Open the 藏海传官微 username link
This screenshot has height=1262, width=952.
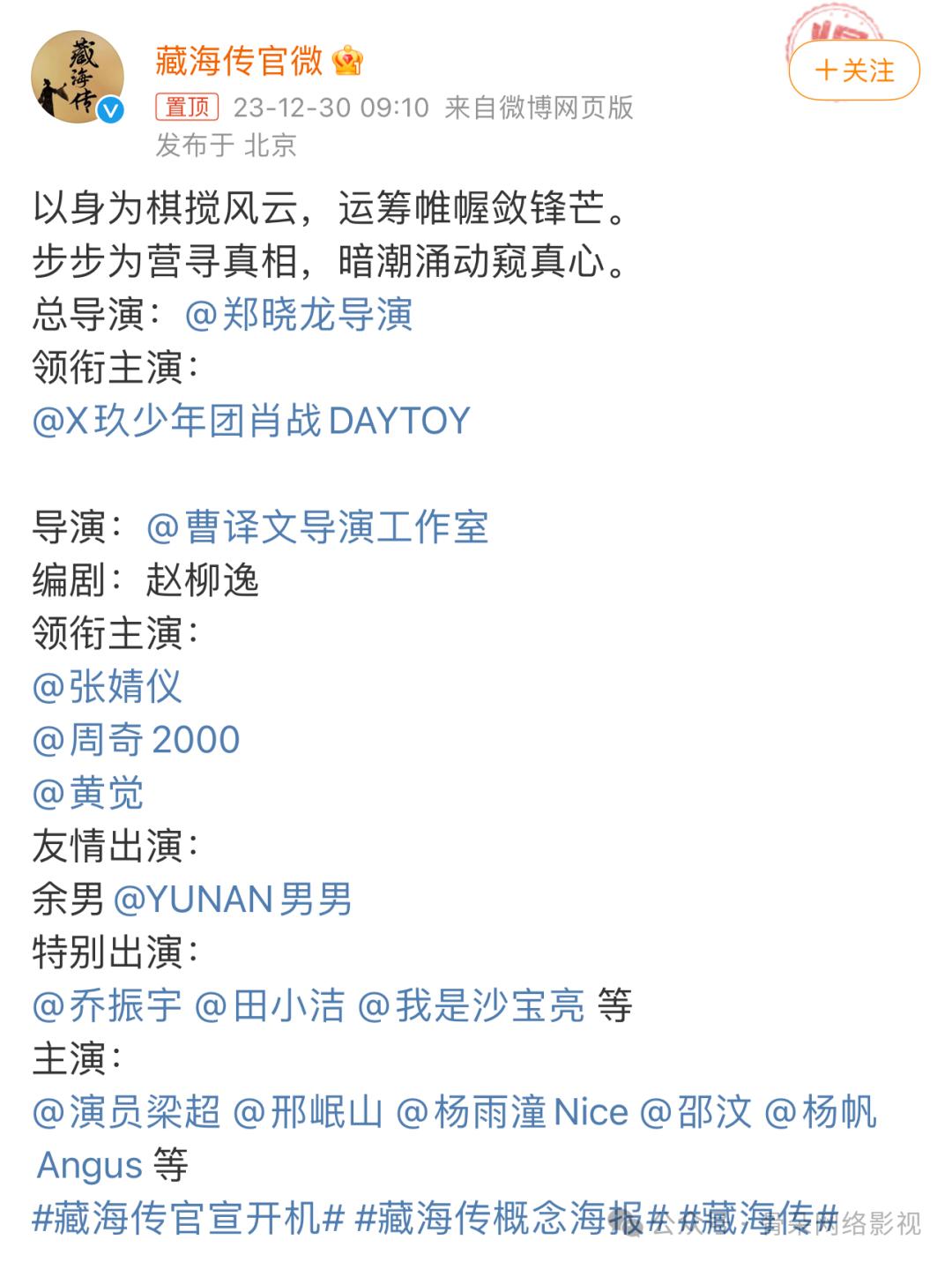click(239, 61)
